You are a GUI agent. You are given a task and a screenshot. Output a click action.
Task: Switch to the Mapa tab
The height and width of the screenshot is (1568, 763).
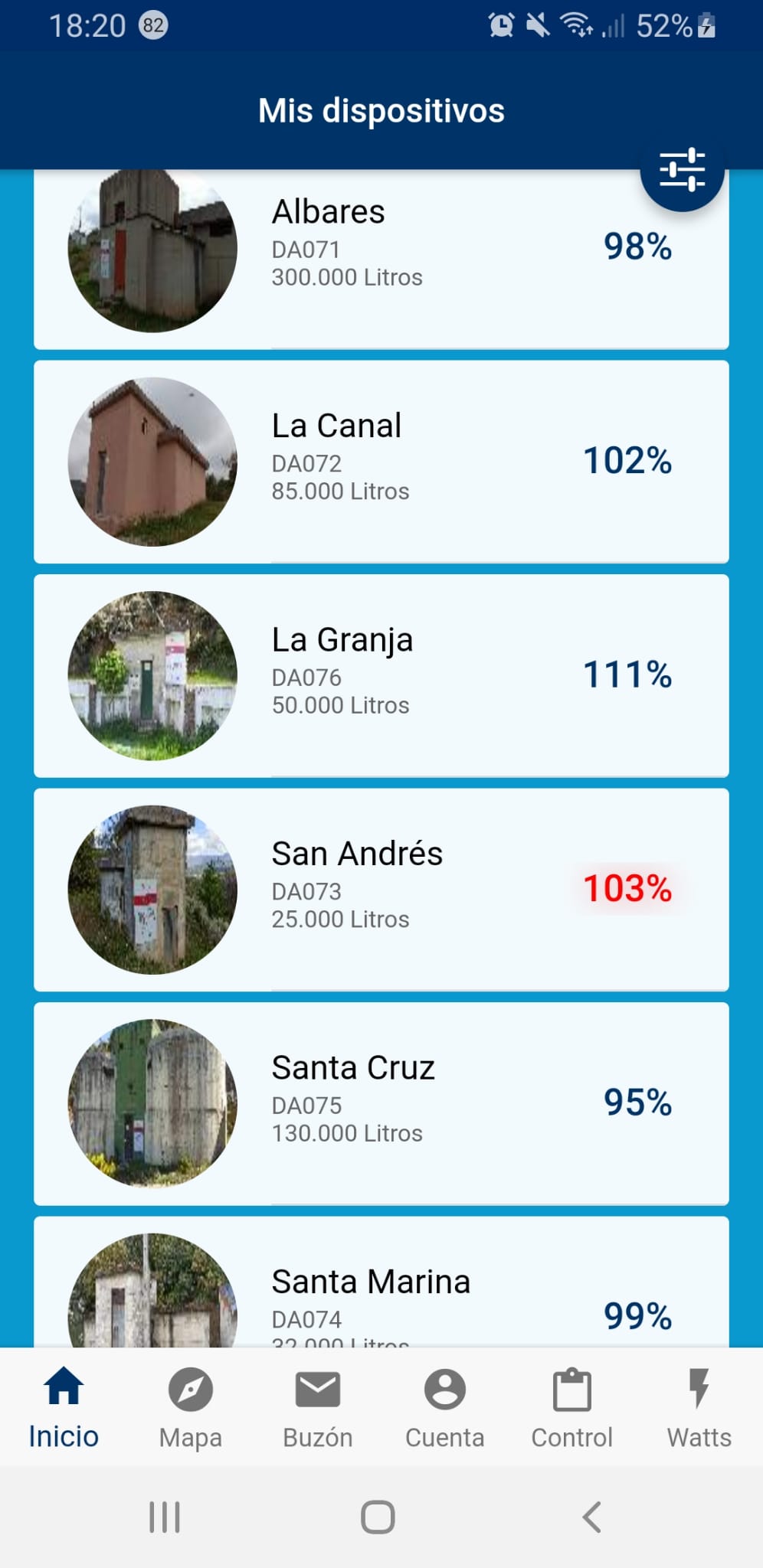191,1408
